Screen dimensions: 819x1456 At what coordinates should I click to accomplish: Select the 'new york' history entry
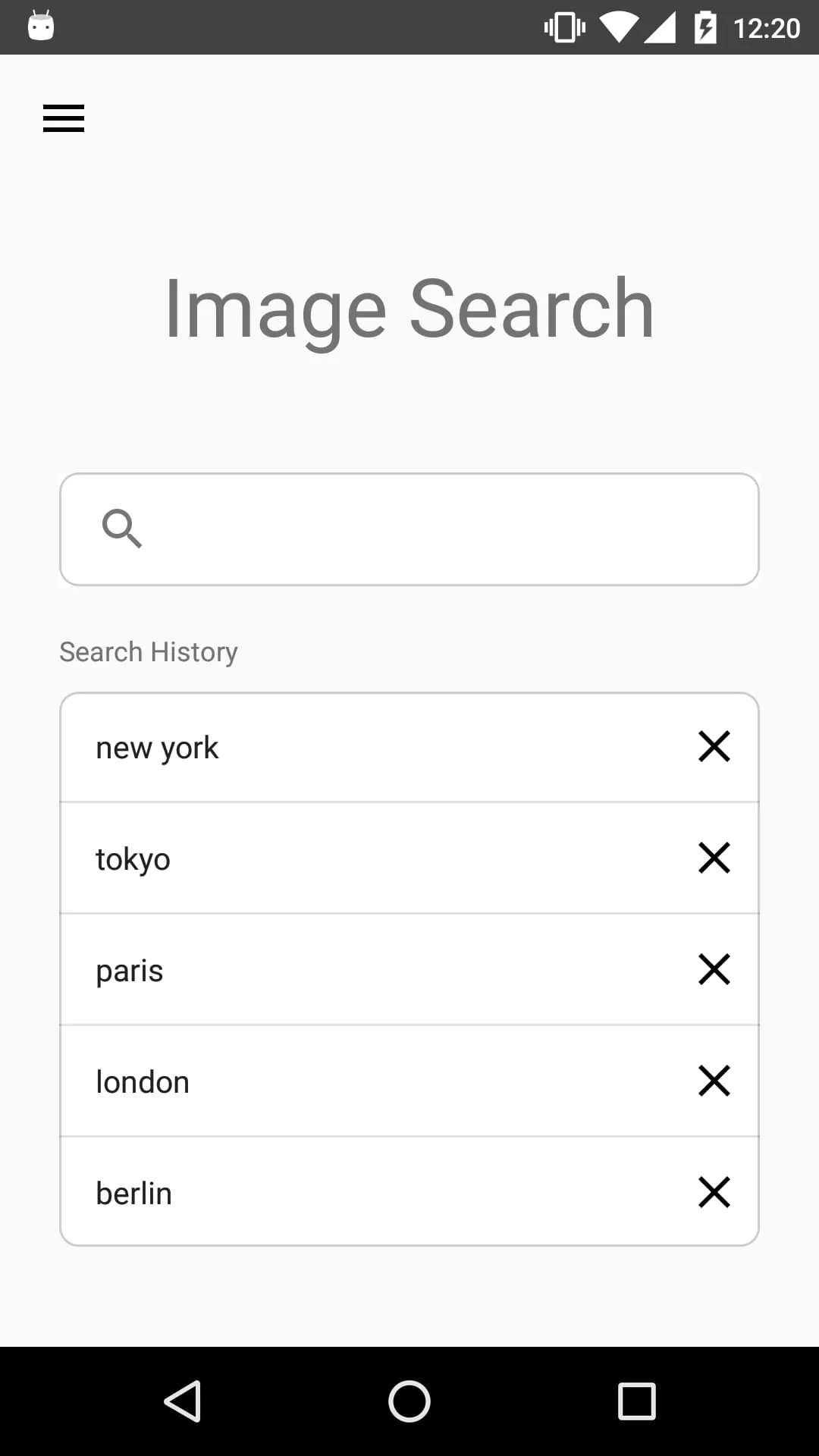tap(303, 746)
